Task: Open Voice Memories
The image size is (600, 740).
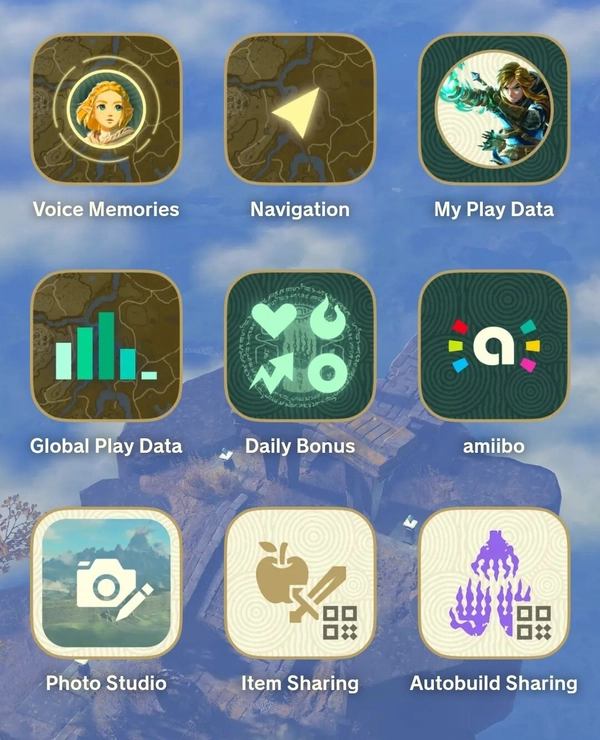Action: [106, 110]
